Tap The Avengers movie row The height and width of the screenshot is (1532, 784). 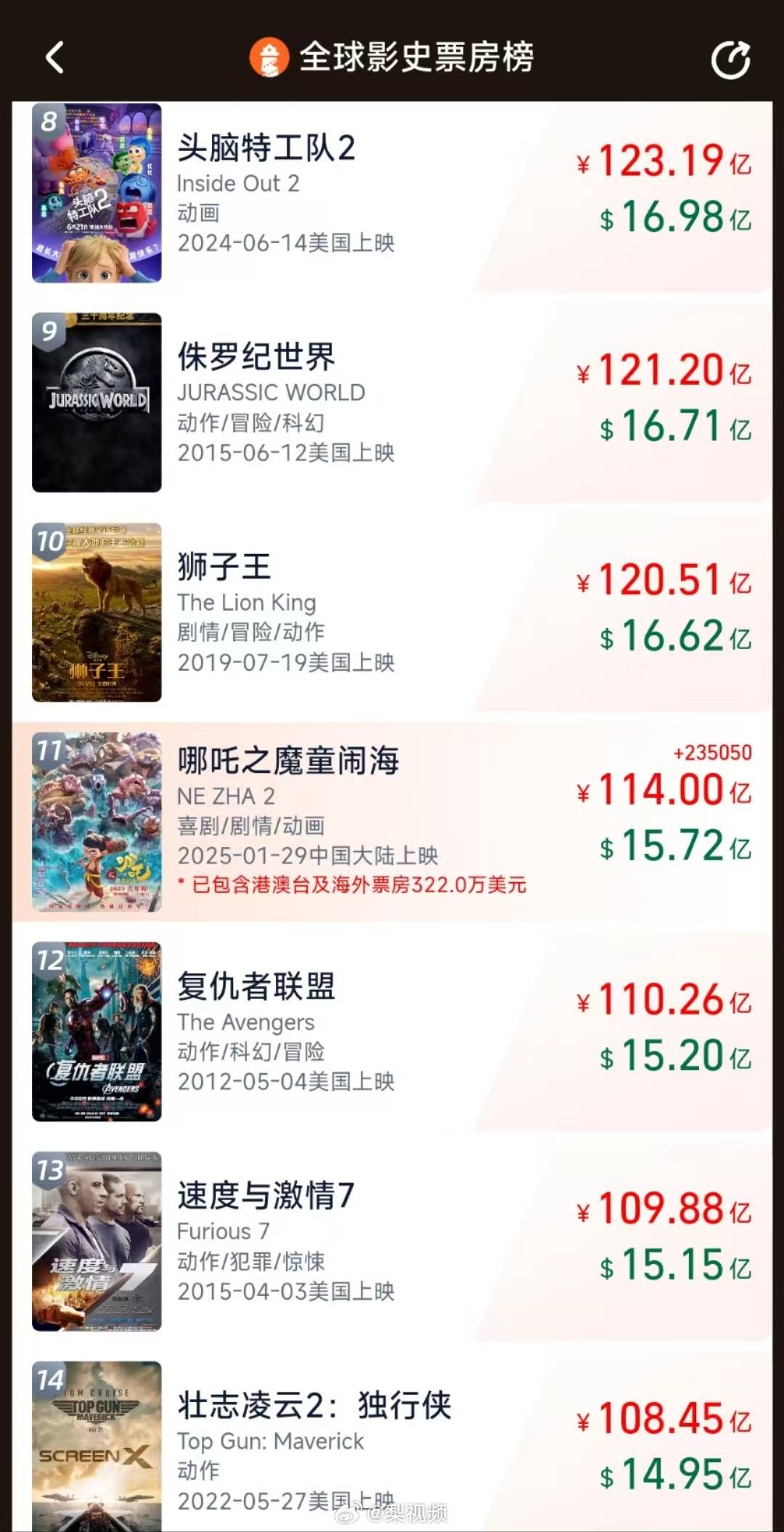392,1031
